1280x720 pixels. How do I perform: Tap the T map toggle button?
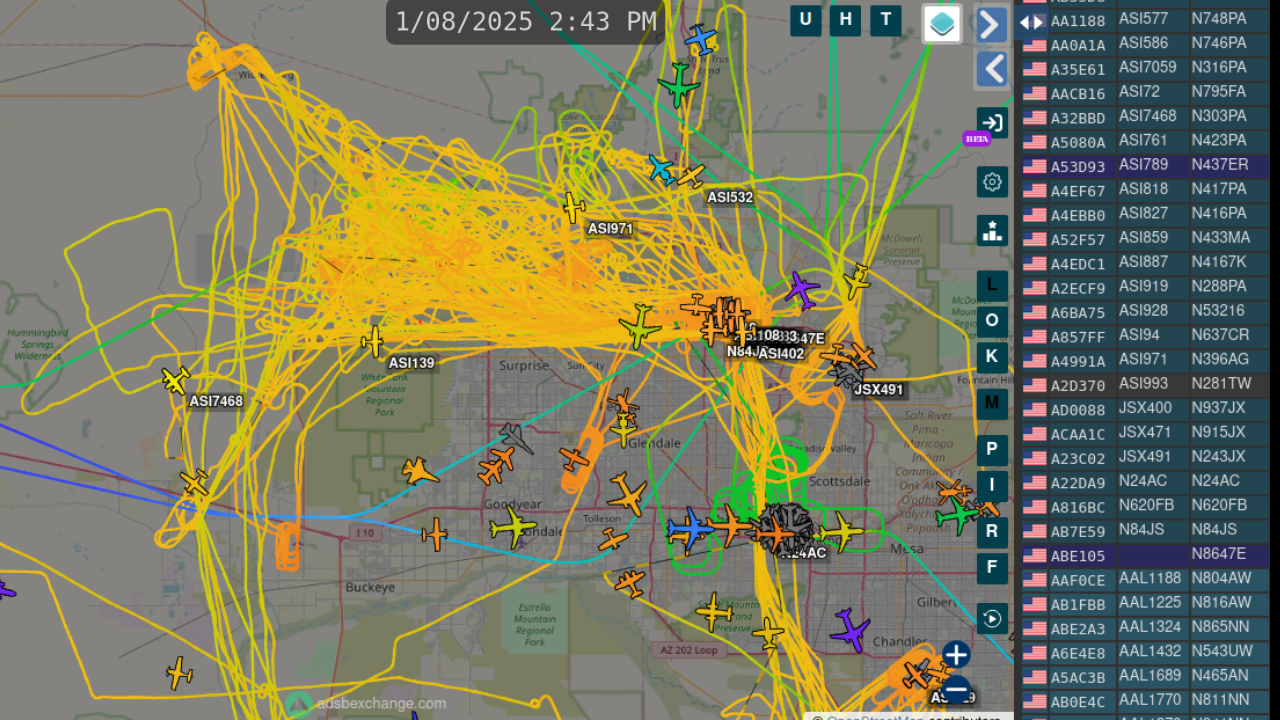tap(885, 20)
